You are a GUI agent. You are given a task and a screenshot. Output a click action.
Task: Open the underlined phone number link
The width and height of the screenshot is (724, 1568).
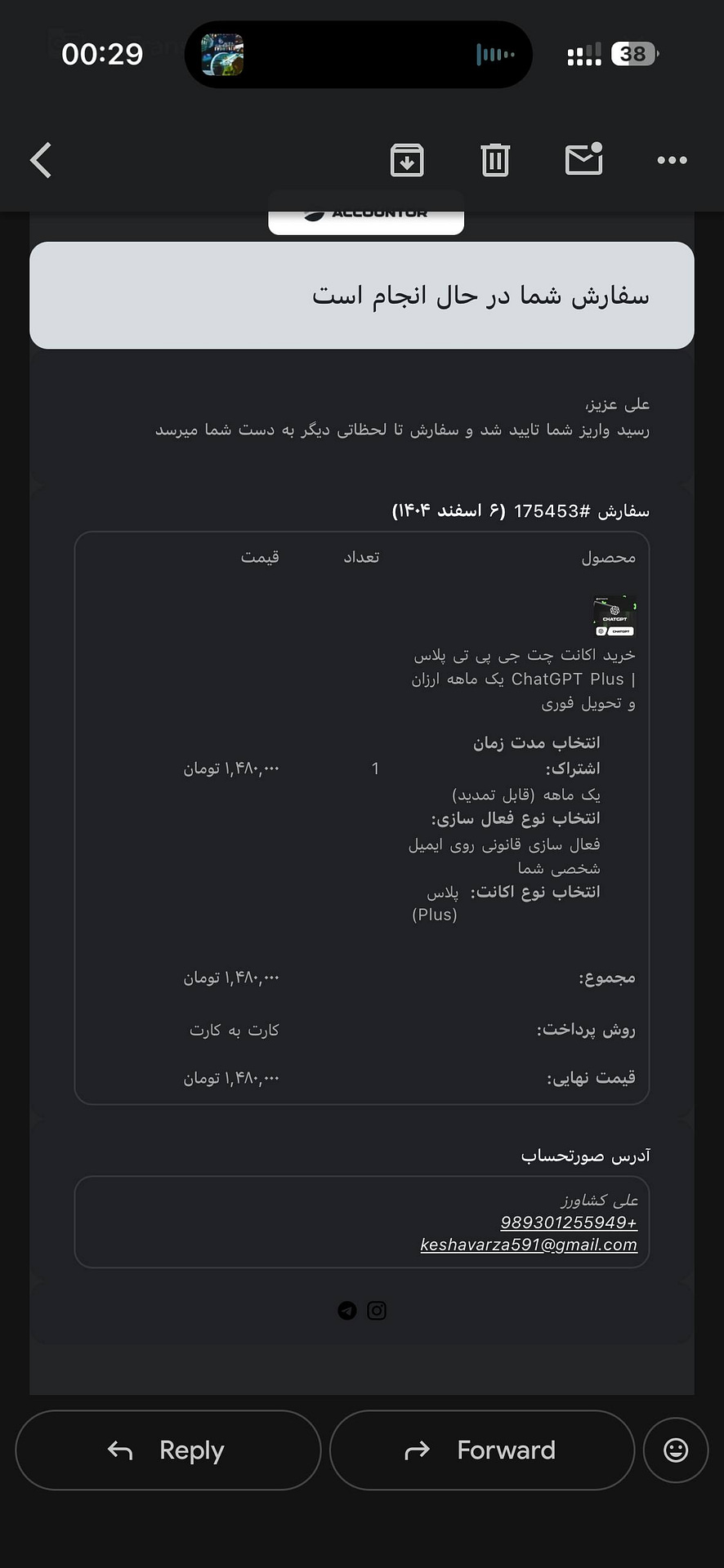pyautogui.click(x=569, y=1222)
